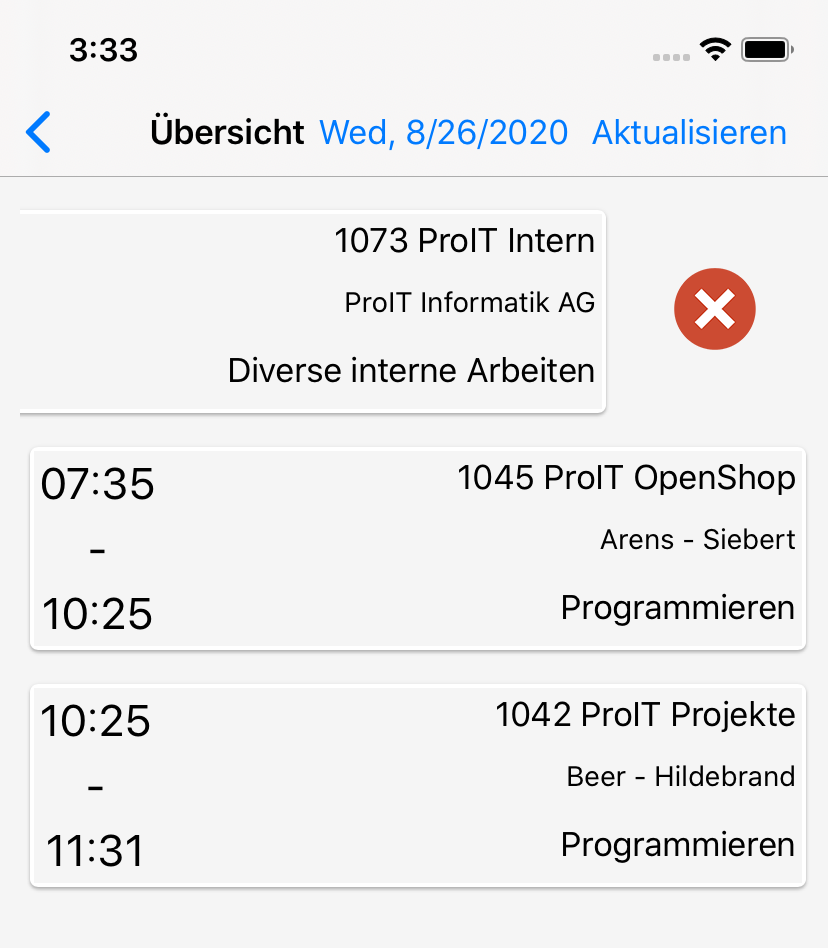
Task: Open the 1045 ProIT OpenShop entry
Action: (418, 548)
